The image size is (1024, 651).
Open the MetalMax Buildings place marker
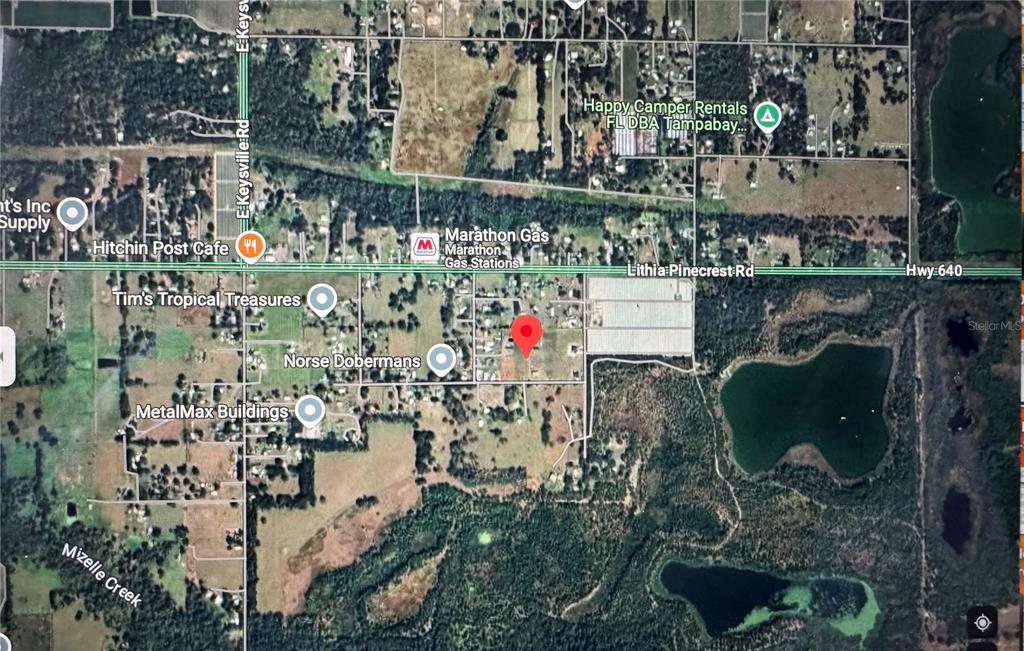[311, 410]
